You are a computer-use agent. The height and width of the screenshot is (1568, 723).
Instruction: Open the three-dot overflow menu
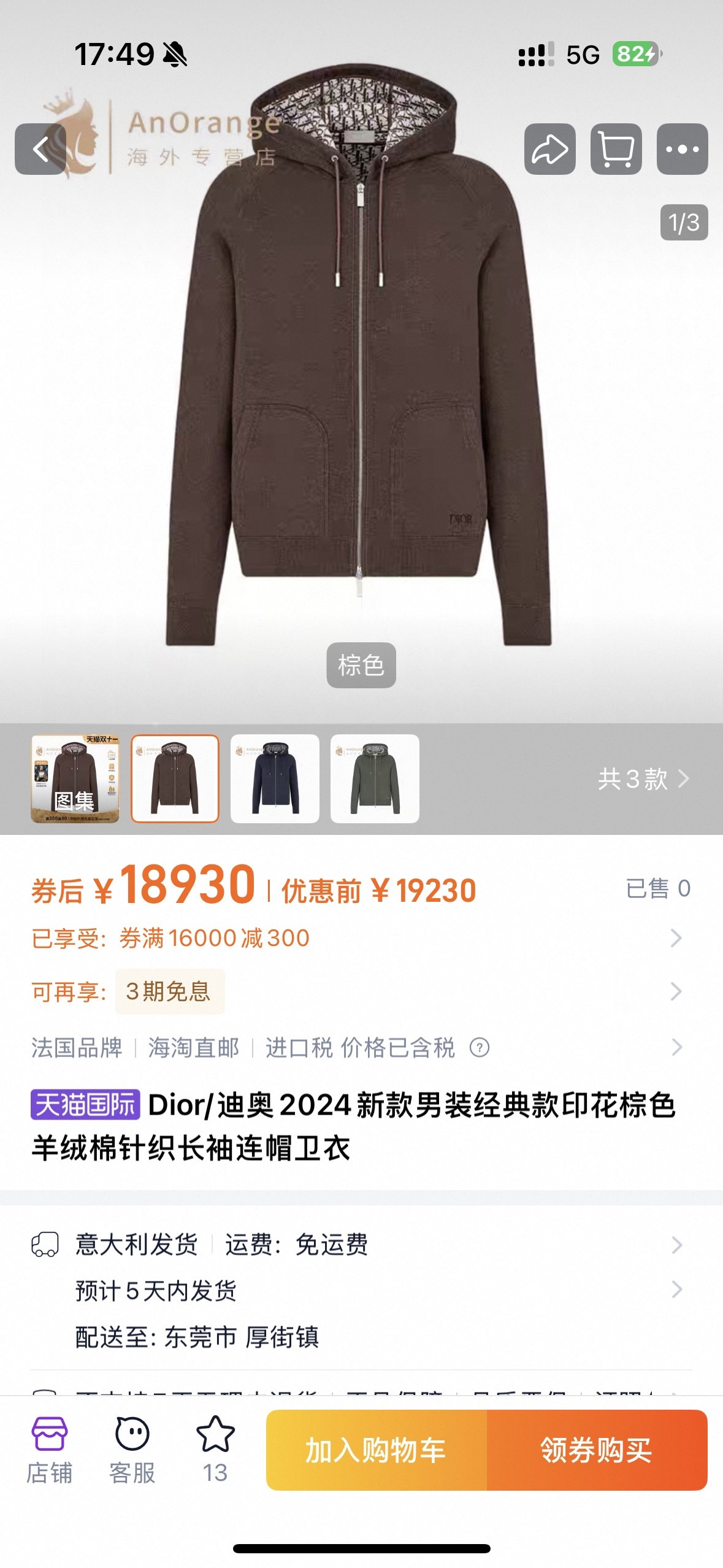point(682,149)
